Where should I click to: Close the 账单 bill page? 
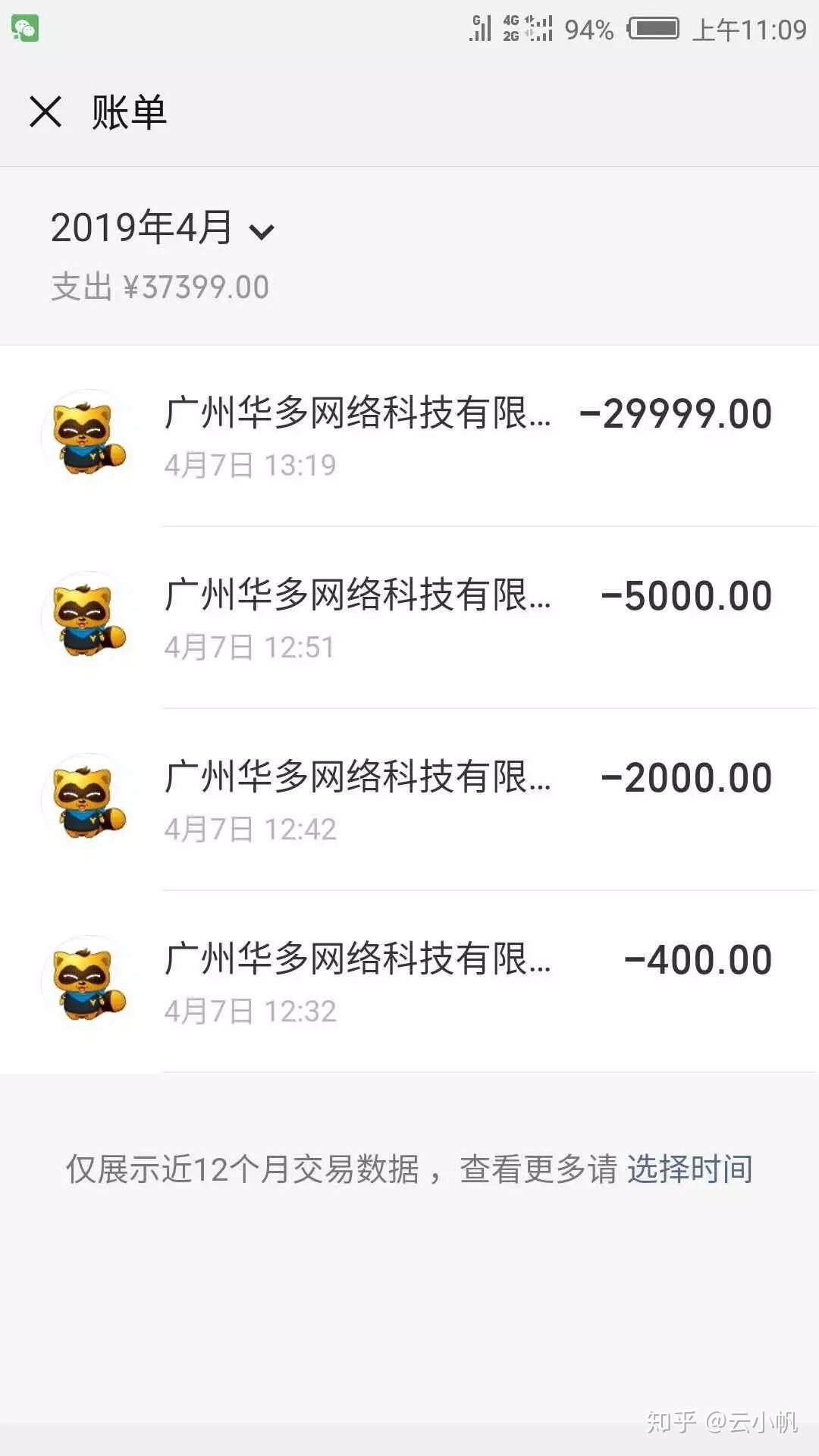(45, 112)
